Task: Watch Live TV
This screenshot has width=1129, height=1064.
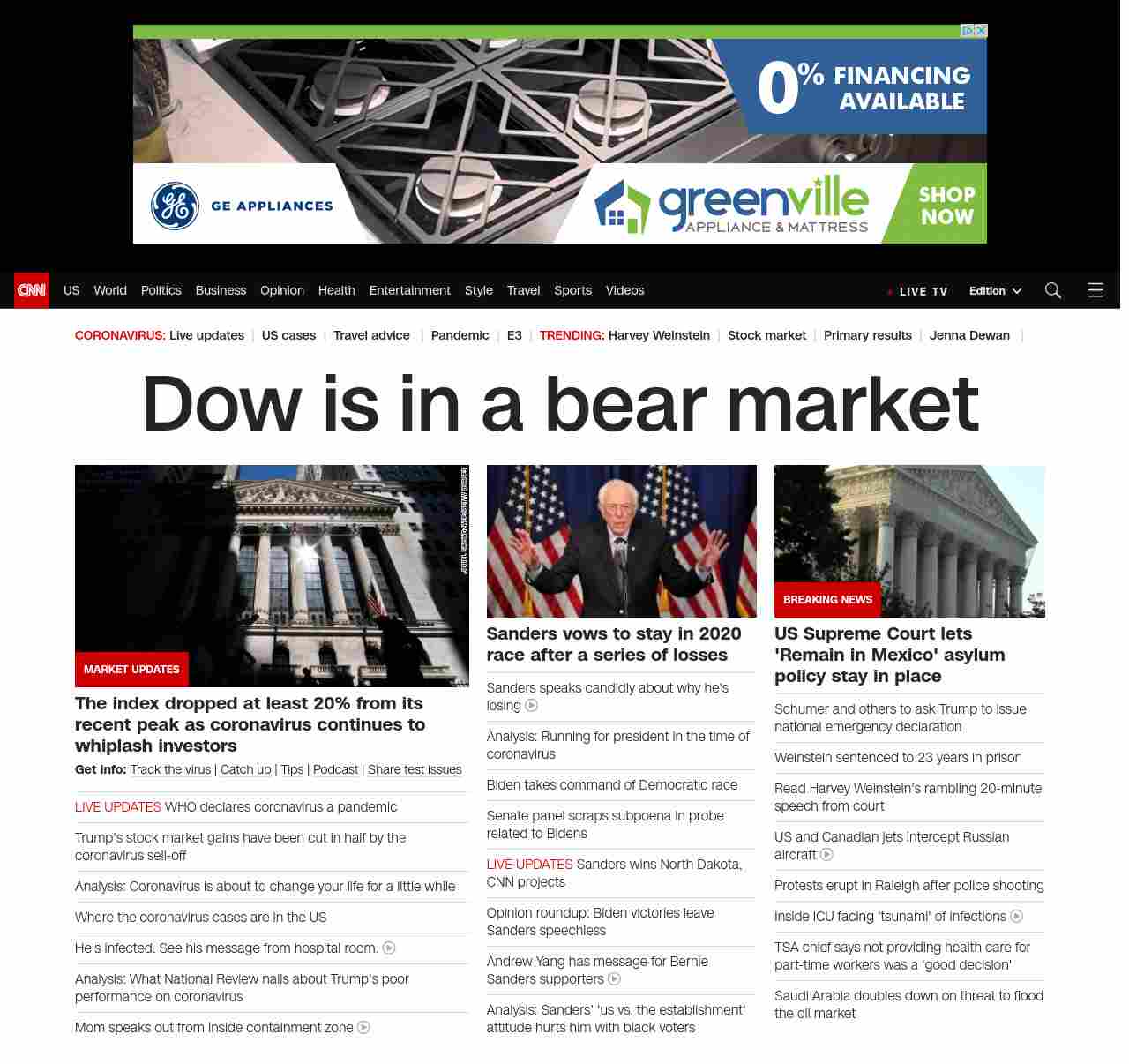Action: [x=922, y=291]
